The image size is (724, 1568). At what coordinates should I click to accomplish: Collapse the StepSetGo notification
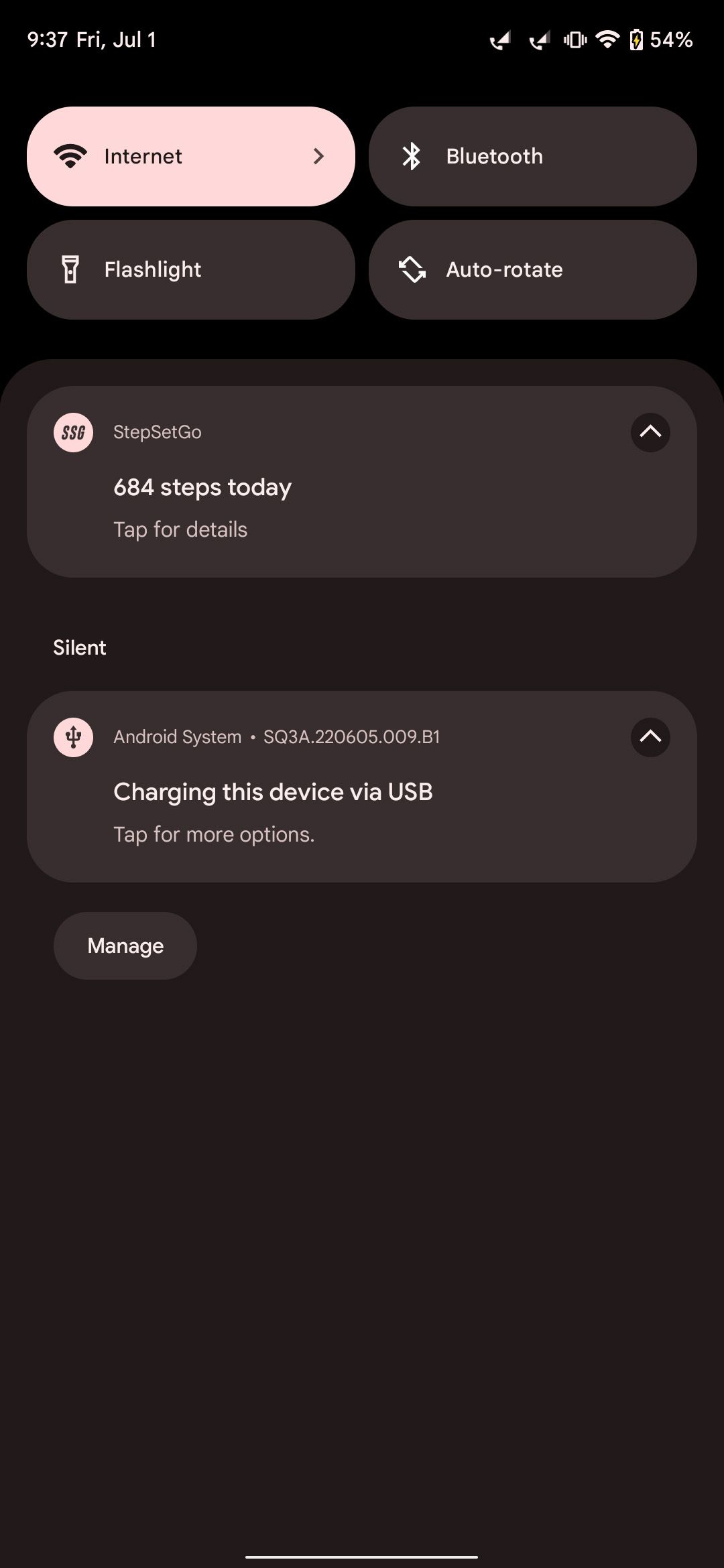click(x=649, y=433)
